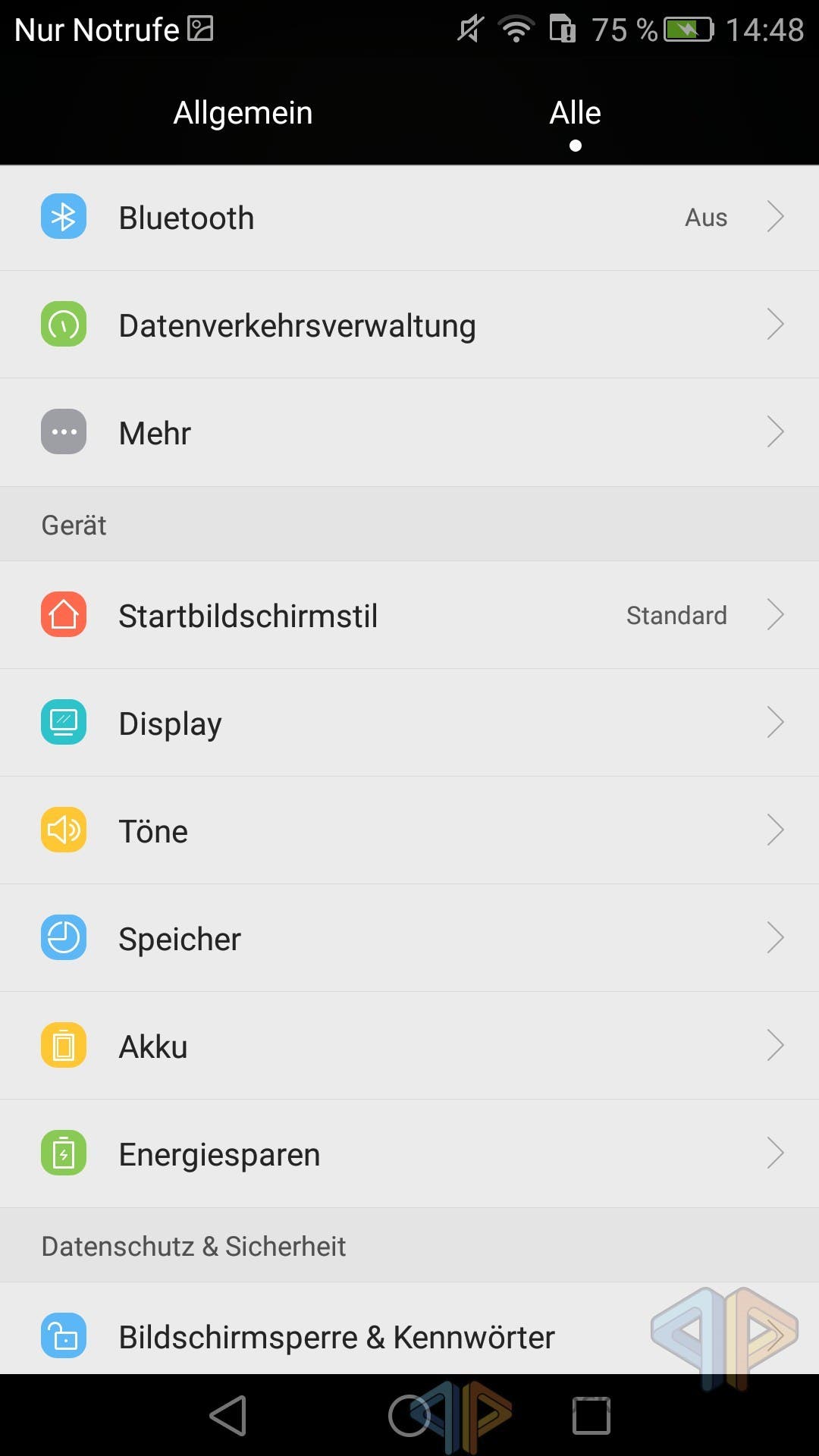Open Bildschirmsperre & Kennwörter

point(409,1329)
